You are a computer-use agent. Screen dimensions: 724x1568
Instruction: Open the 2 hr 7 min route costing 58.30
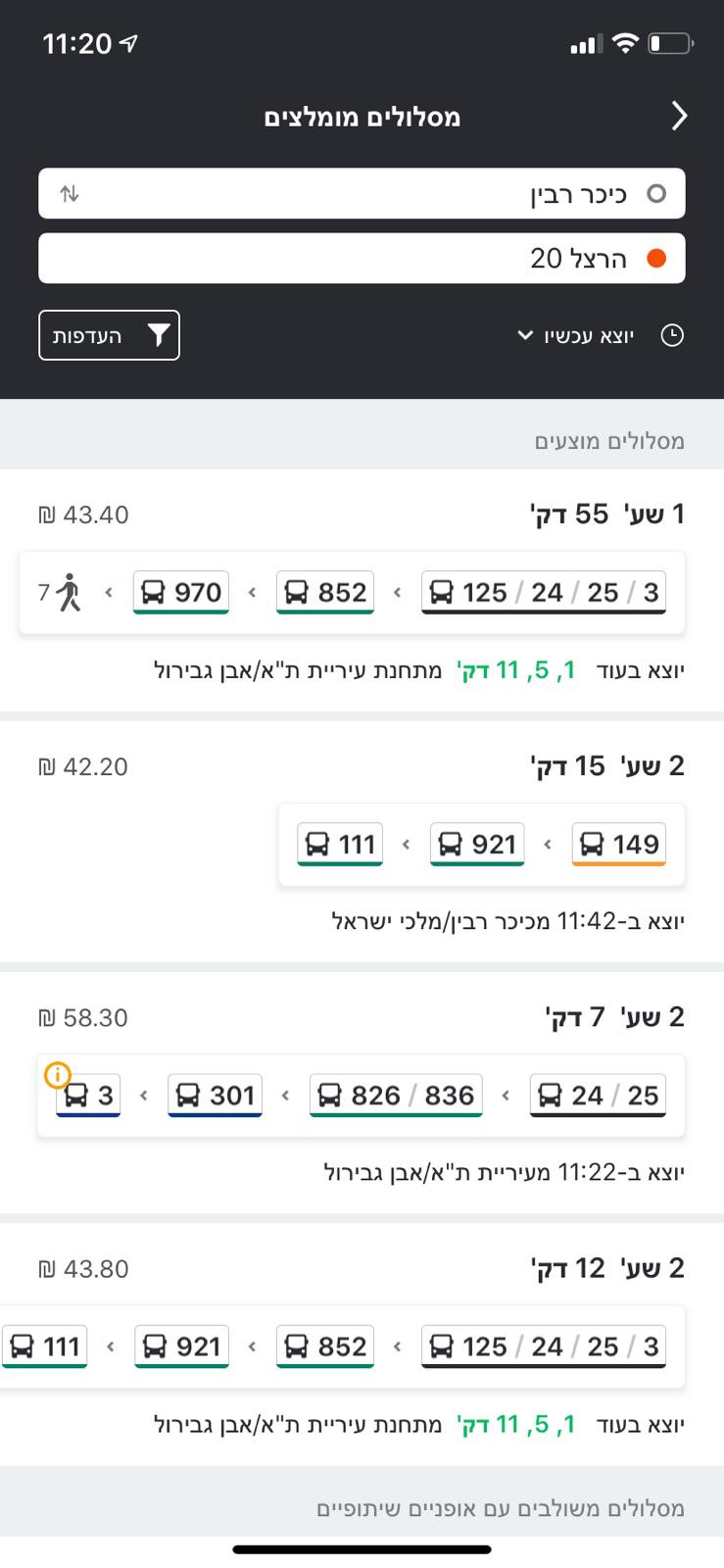pos(362,1093)
